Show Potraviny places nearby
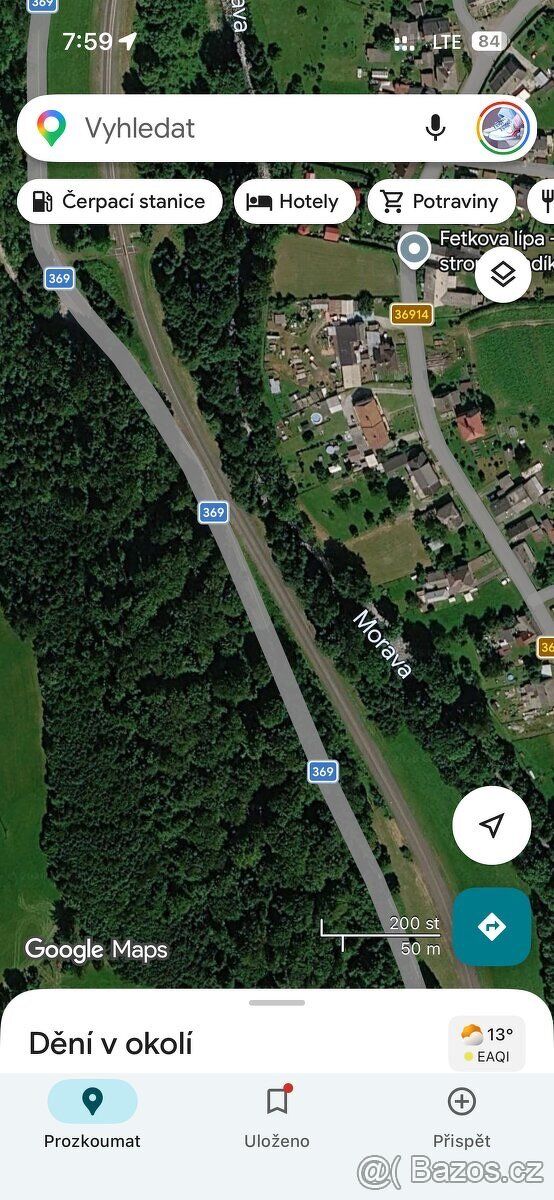Screen dimensions: 554x1200 [441, 201]
